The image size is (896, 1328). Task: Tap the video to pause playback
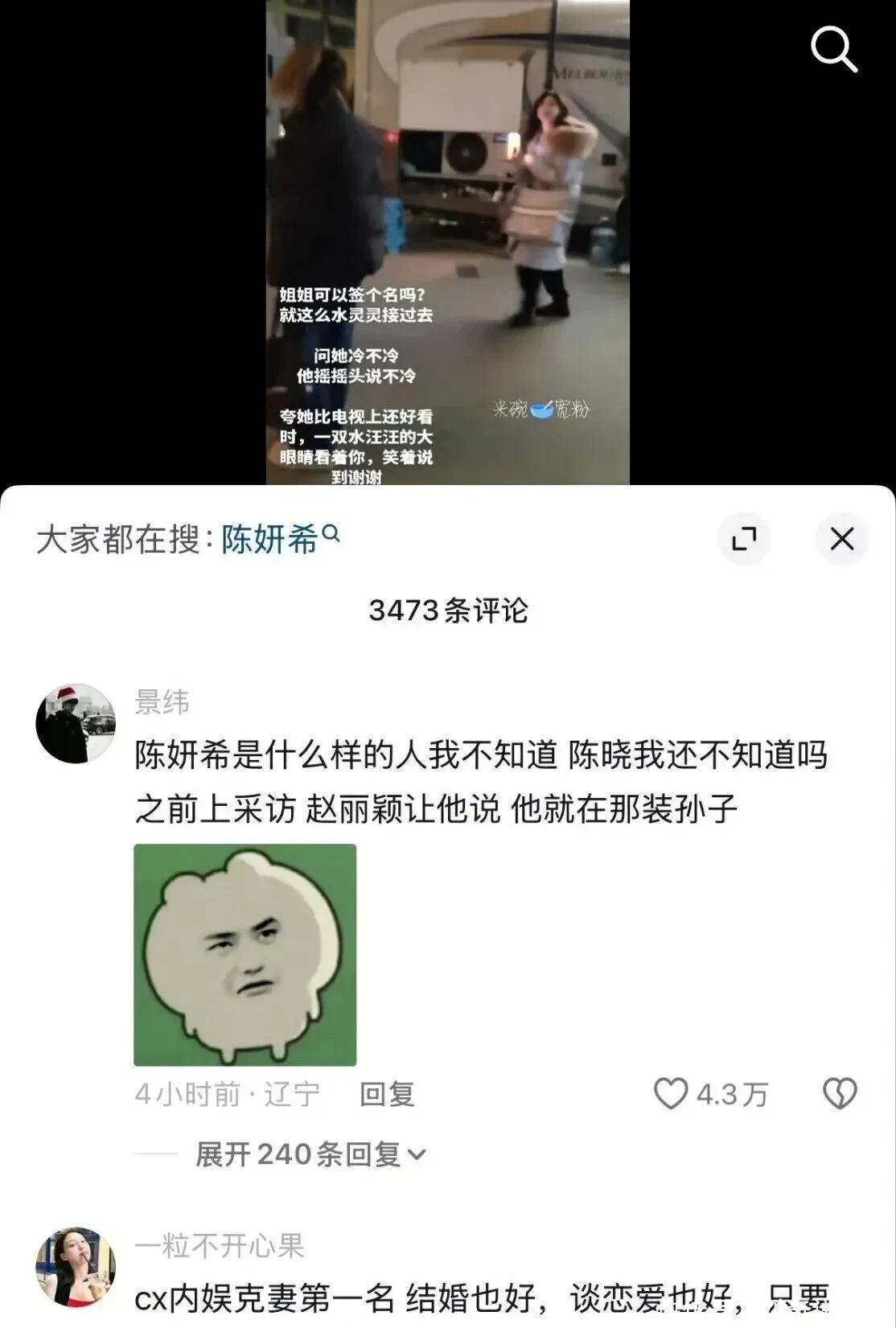447,201
